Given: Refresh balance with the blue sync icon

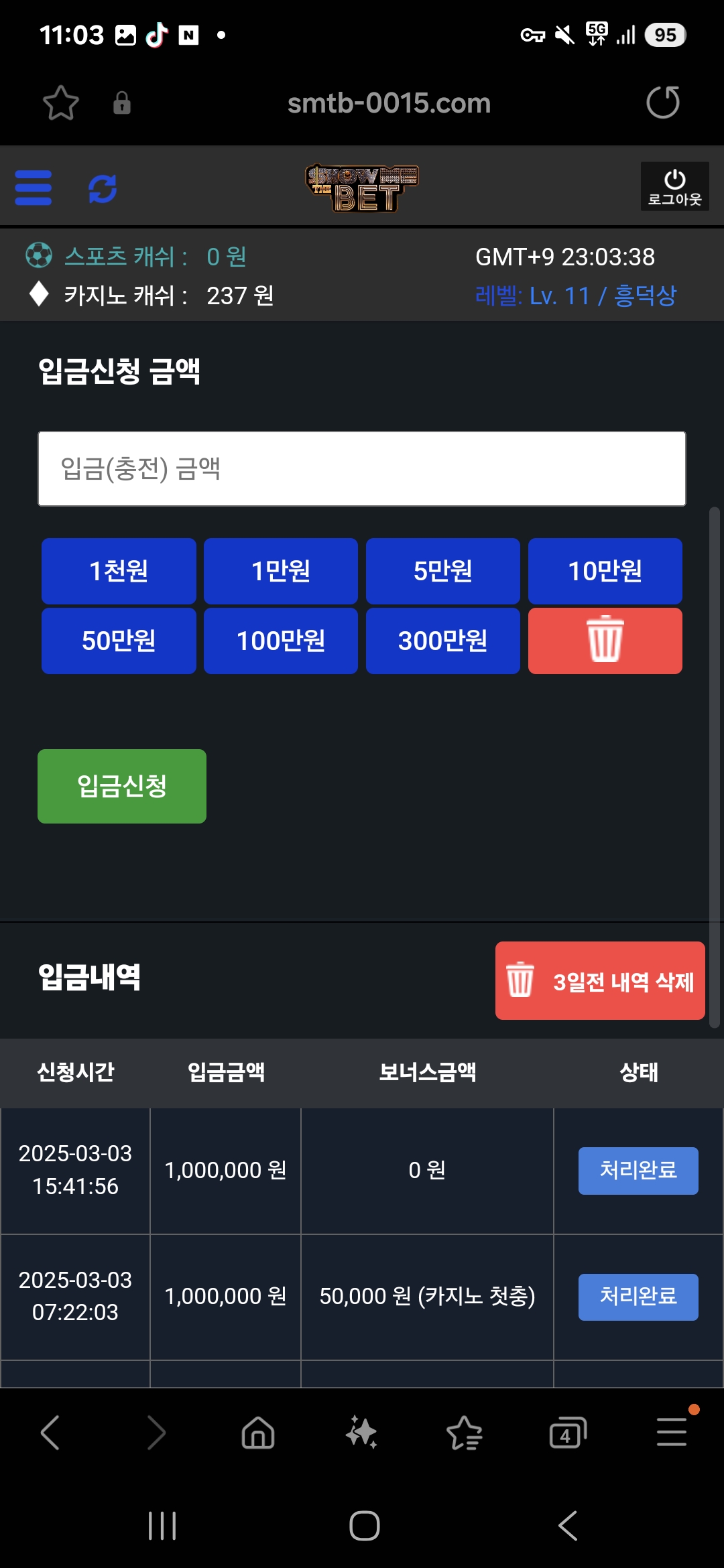Looking at the screenshot, I should [x=103, y=188].
